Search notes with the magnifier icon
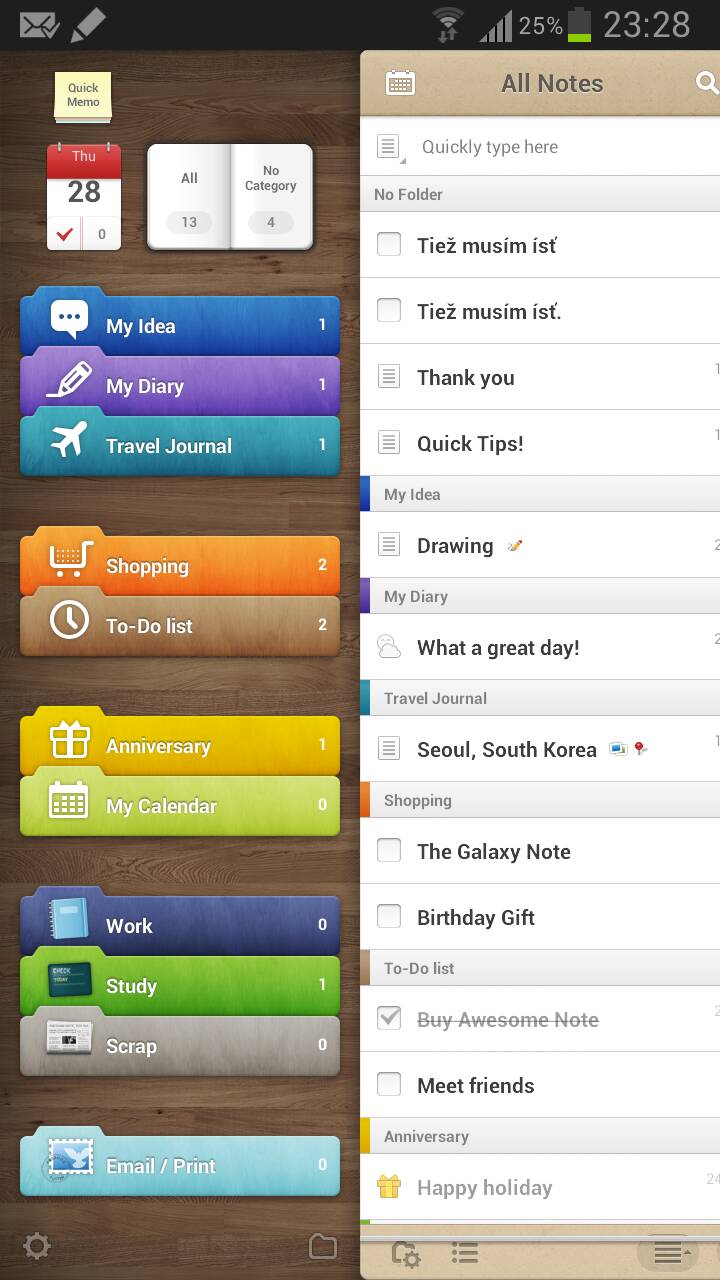This screenshot has height=1280, width=720. (706, 83)
